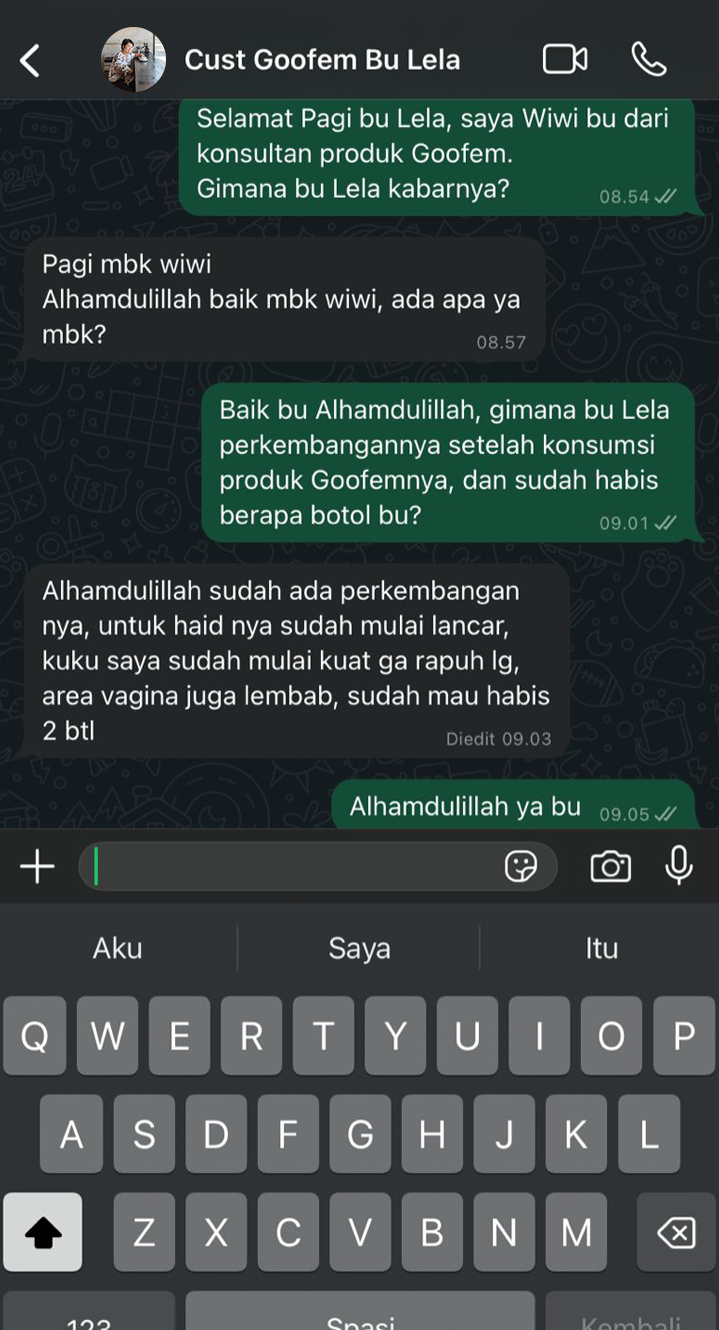Screen dimensions: 719x1330
Task: Focus the message text field
Action: point(290,866)
